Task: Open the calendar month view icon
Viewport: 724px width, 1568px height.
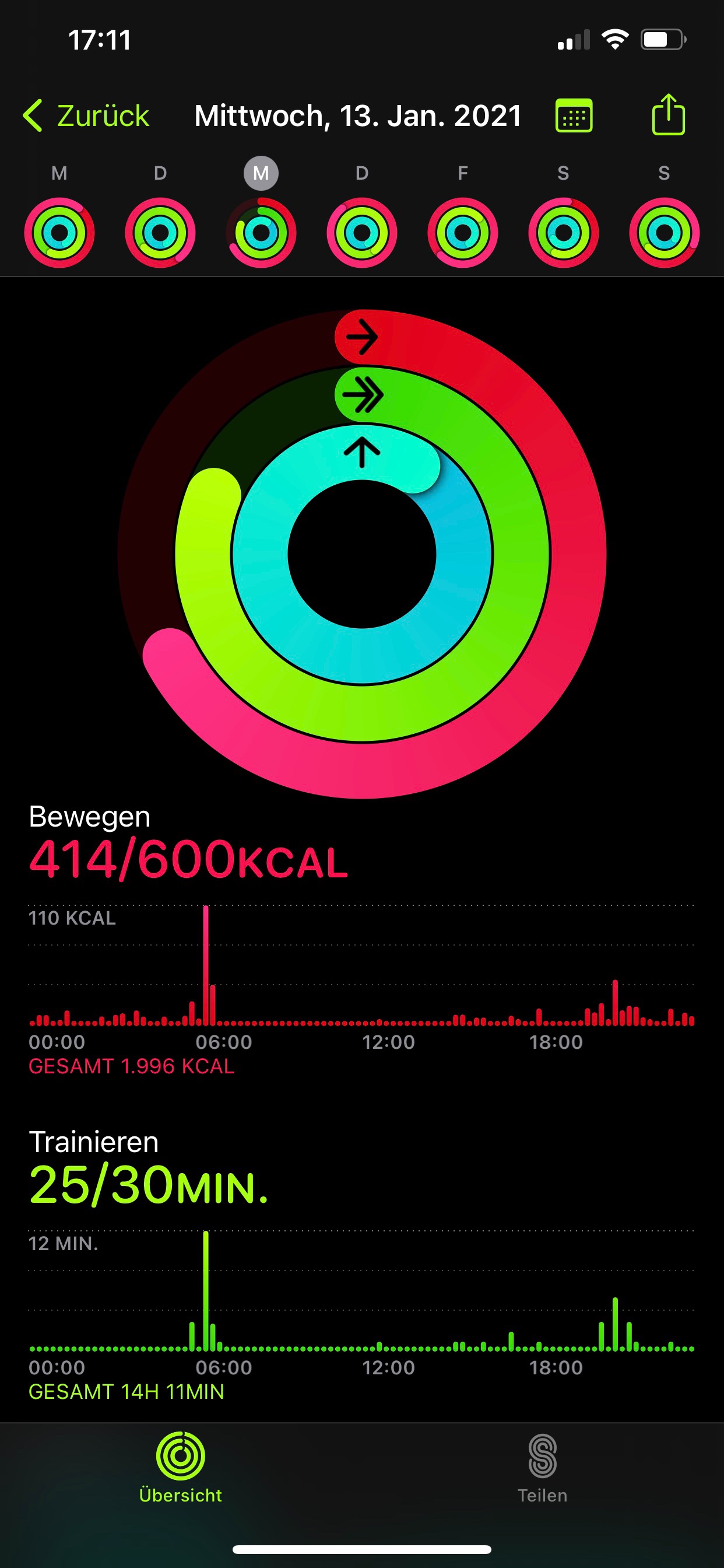Action: click(574, 116)
